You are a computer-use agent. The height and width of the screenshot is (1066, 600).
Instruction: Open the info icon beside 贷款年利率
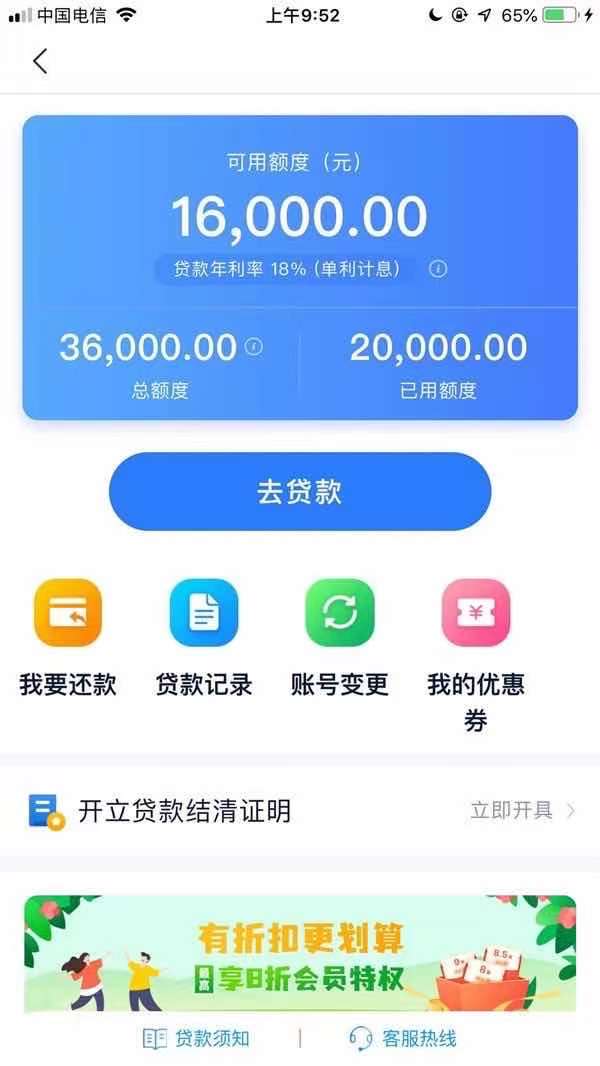pos(438,269)
